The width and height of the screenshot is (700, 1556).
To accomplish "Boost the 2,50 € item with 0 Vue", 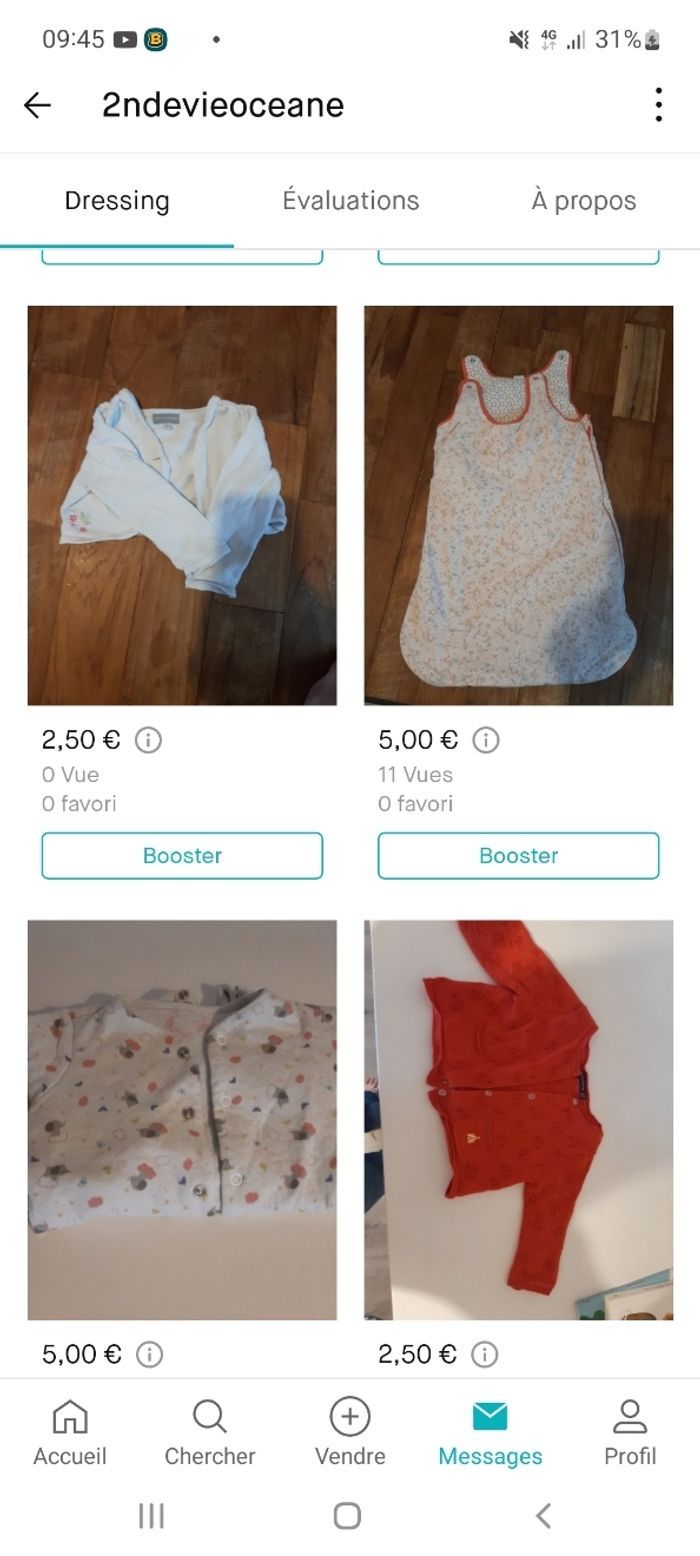I will [182, 855].
